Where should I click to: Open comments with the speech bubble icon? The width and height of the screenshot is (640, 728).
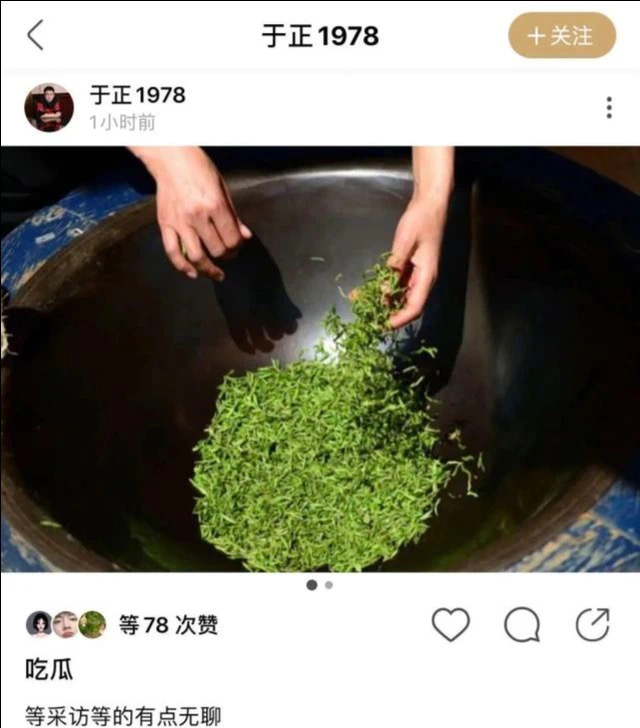521,625
